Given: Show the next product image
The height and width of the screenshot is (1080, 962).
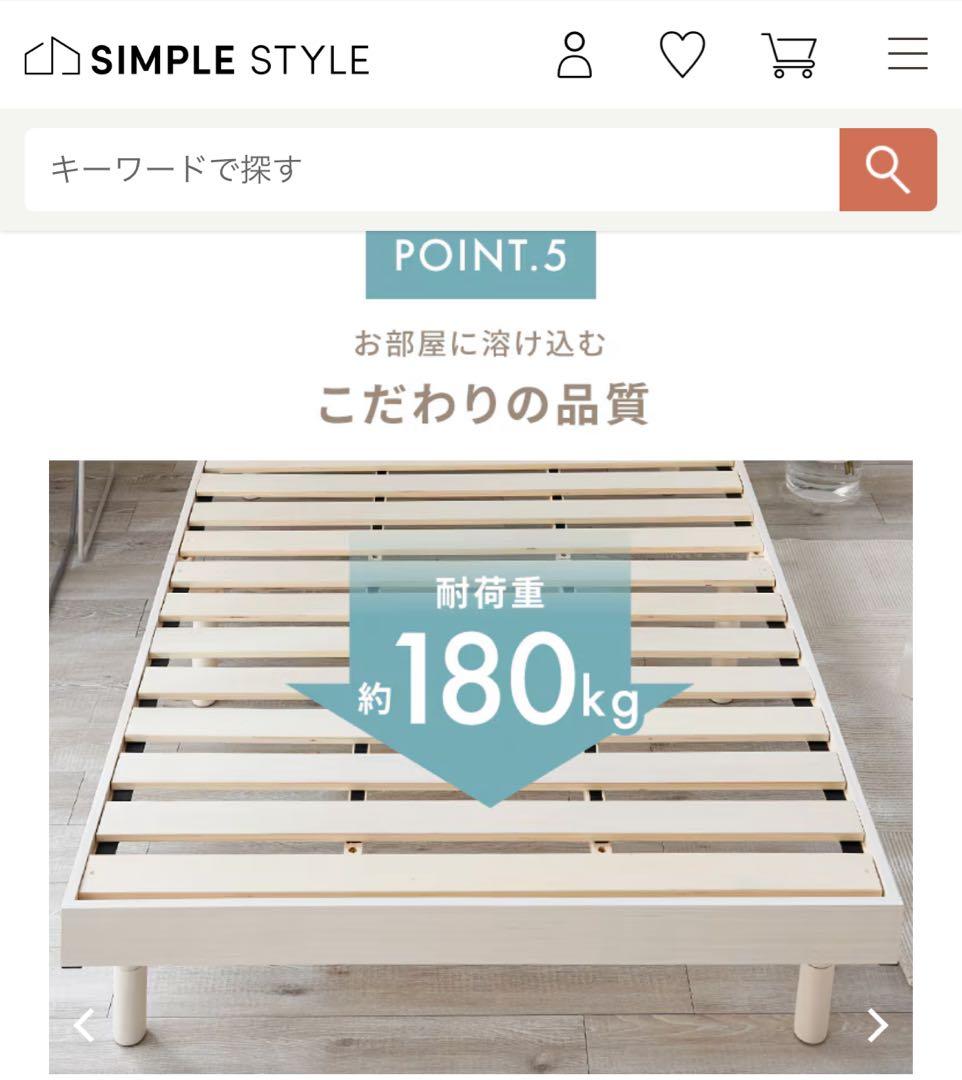Looking at the screenshot, I should click(x=877, y=1024).
